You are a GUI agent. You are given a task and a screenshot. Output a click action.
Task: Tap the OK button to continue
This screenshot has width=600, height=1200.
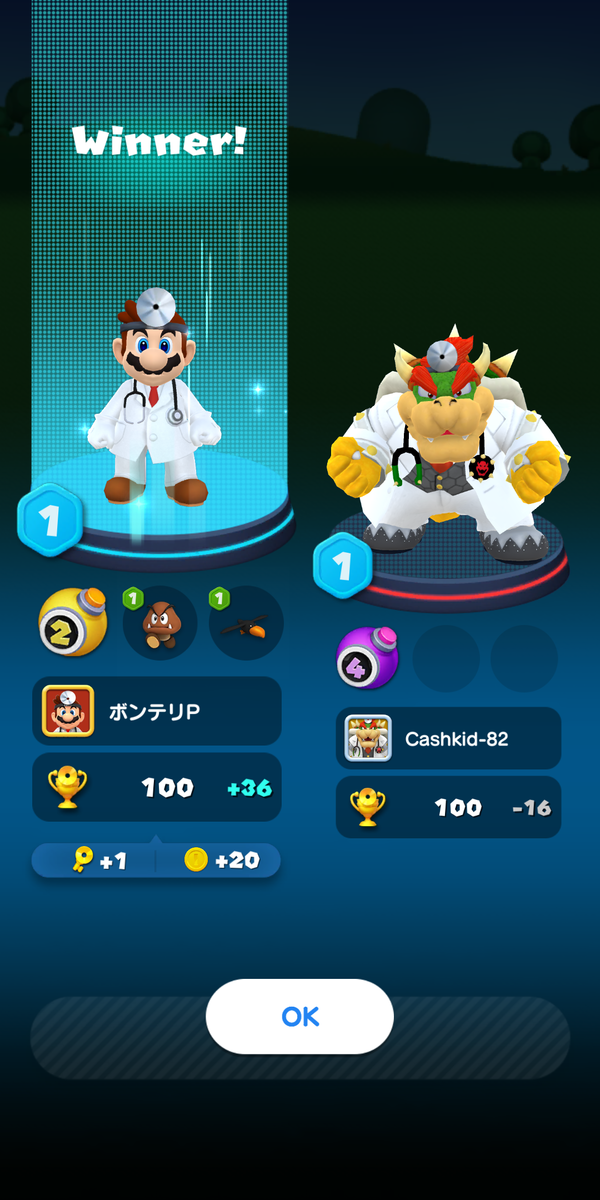pyautogui.click(x=300, y=1016)
